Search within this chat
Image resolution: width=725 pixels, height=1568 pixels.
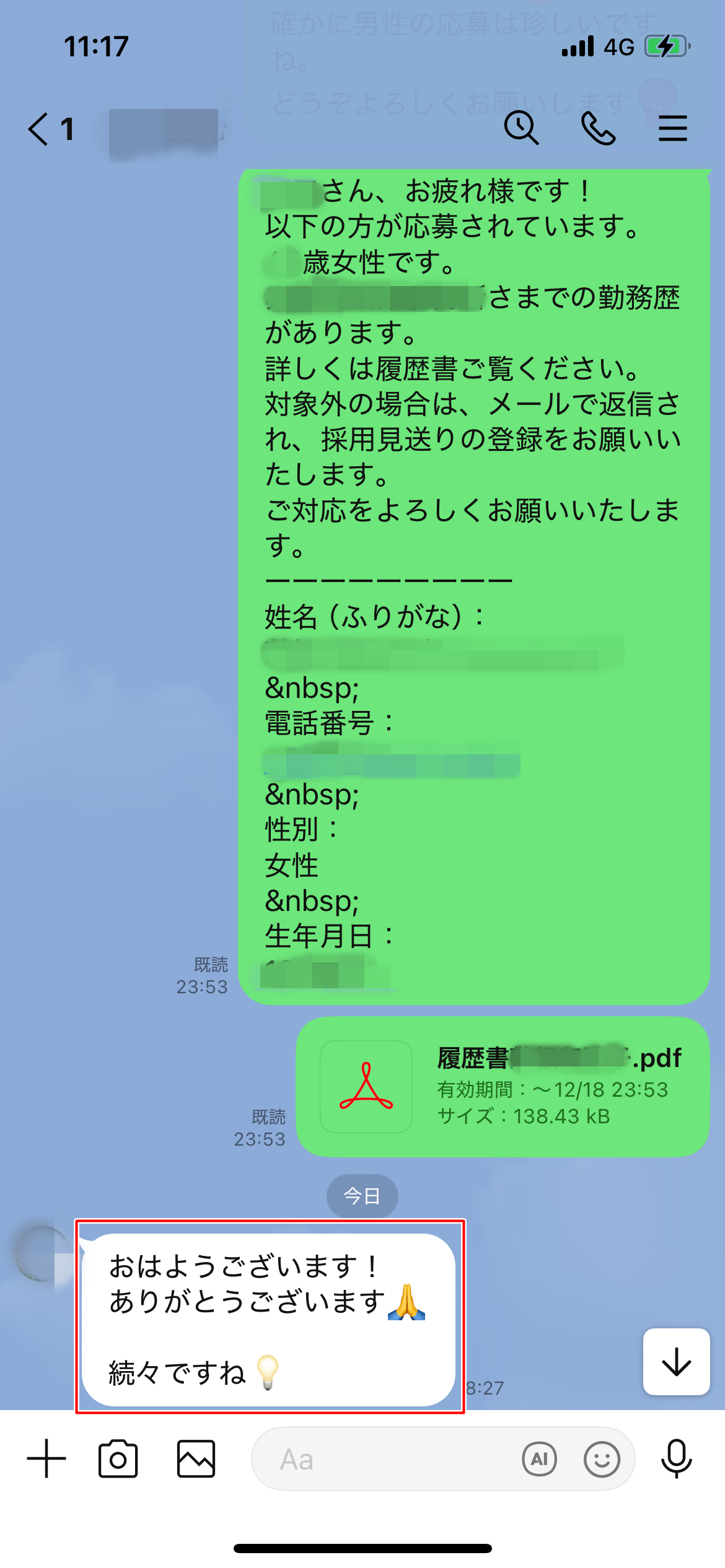pyautogui.click(x=521, y=128)
